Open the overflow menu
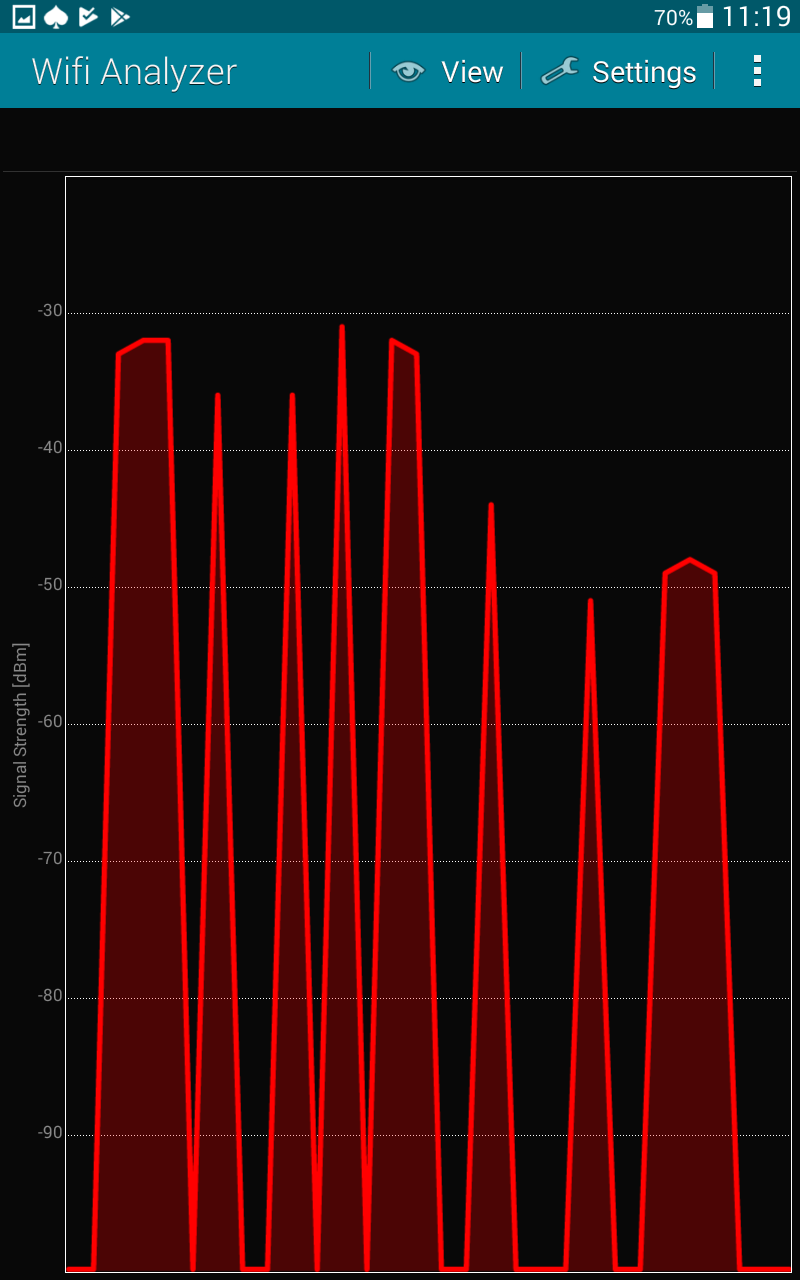The height and width of the screenshot is (1280, 800). (757, 72)
